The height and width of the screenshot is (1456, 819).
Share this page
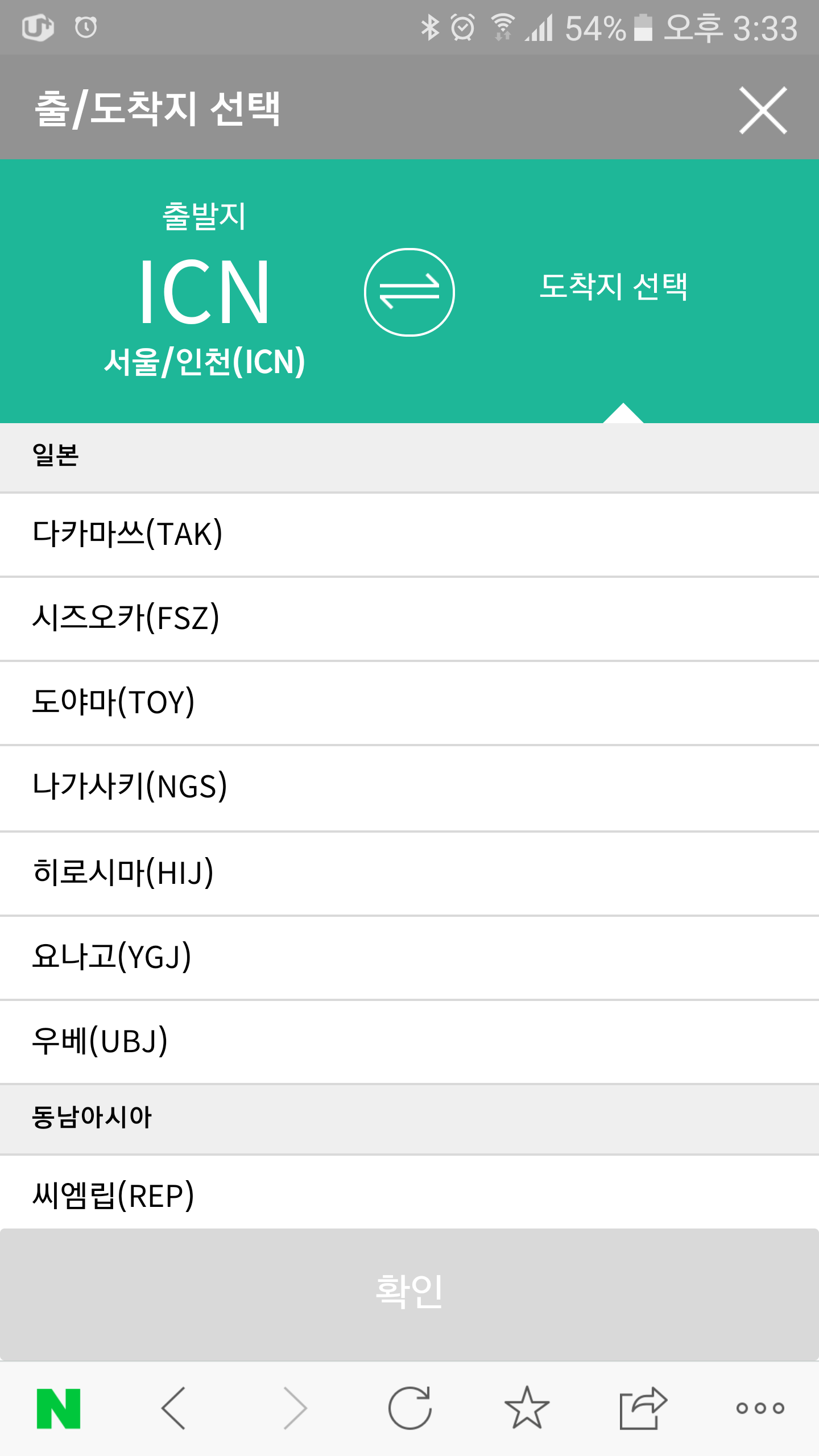coord(643,1408)
